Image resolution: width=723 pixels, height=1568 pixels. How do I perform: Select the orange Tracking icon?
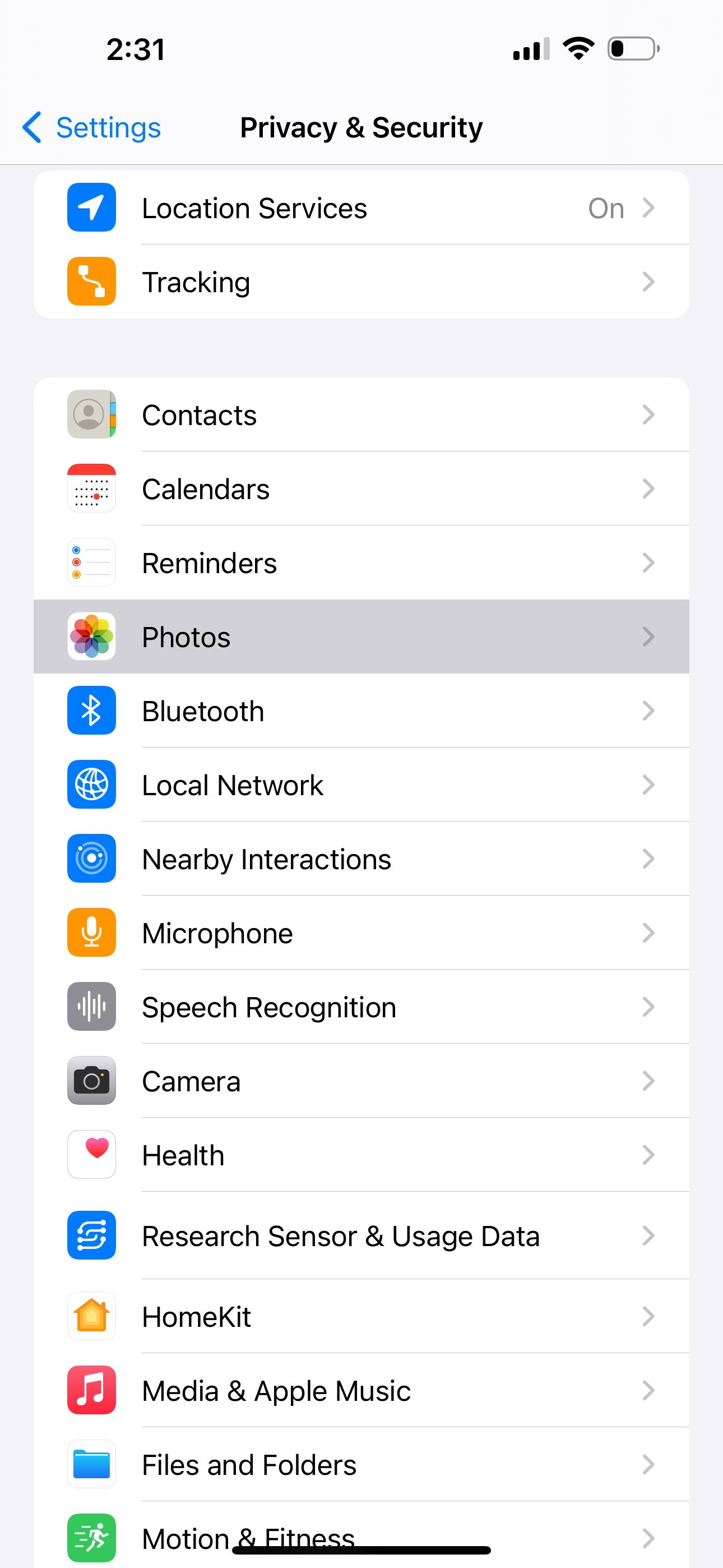(91, 280)
